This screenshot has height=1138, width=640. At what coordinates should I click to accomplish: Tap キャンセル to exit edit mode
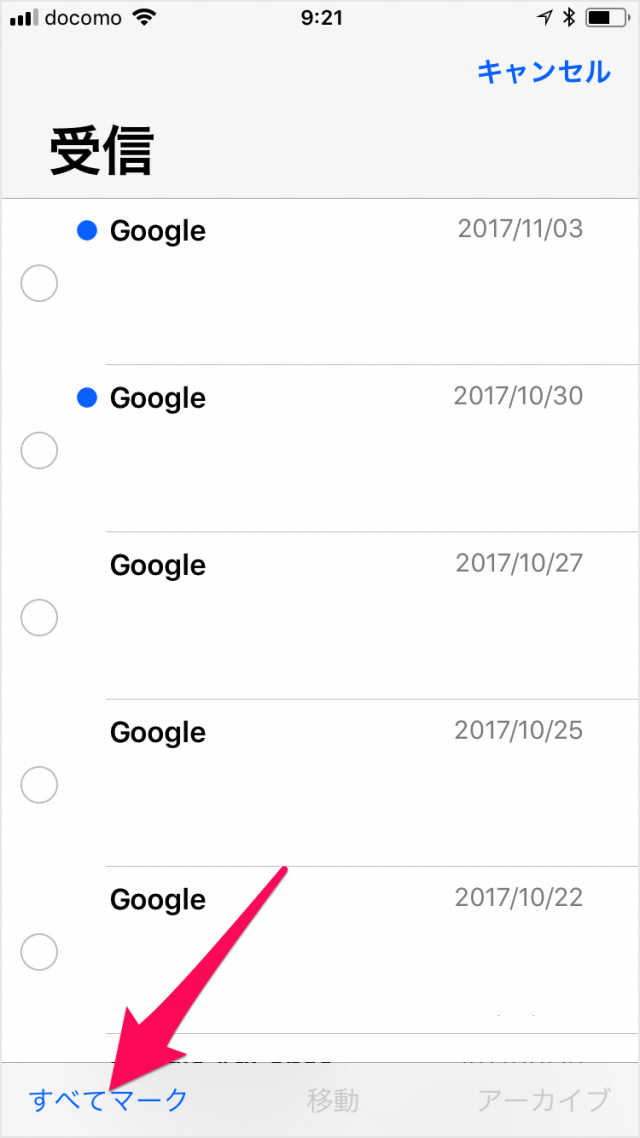click(x=543, y=72)
